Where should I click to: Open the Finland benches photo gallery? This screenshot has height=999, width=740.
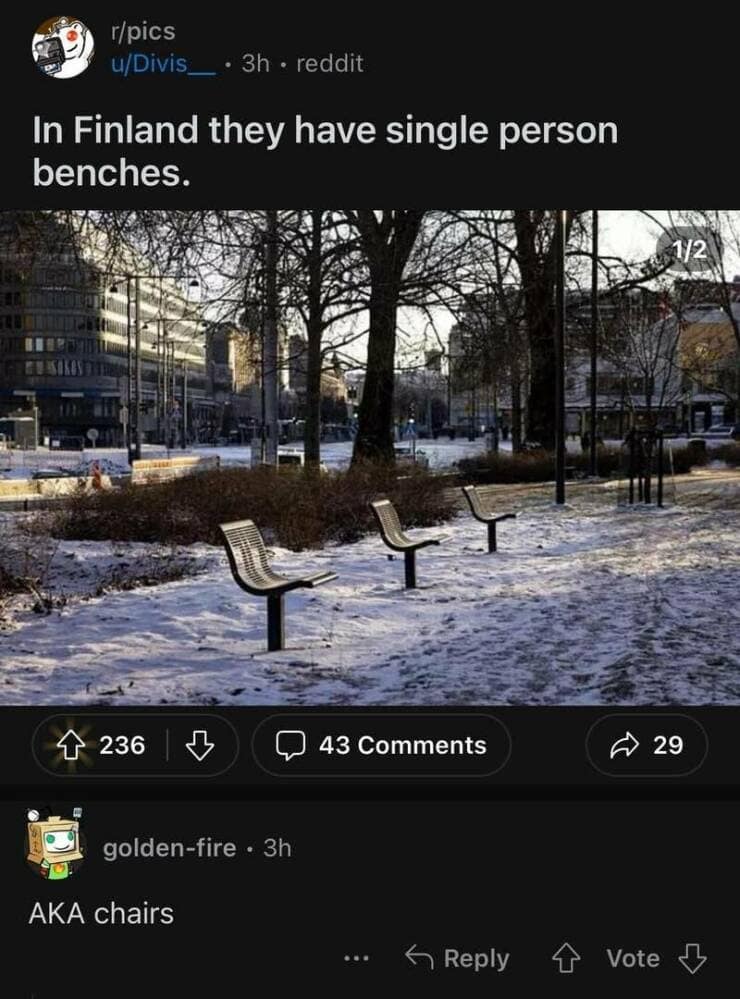point(370,457)
